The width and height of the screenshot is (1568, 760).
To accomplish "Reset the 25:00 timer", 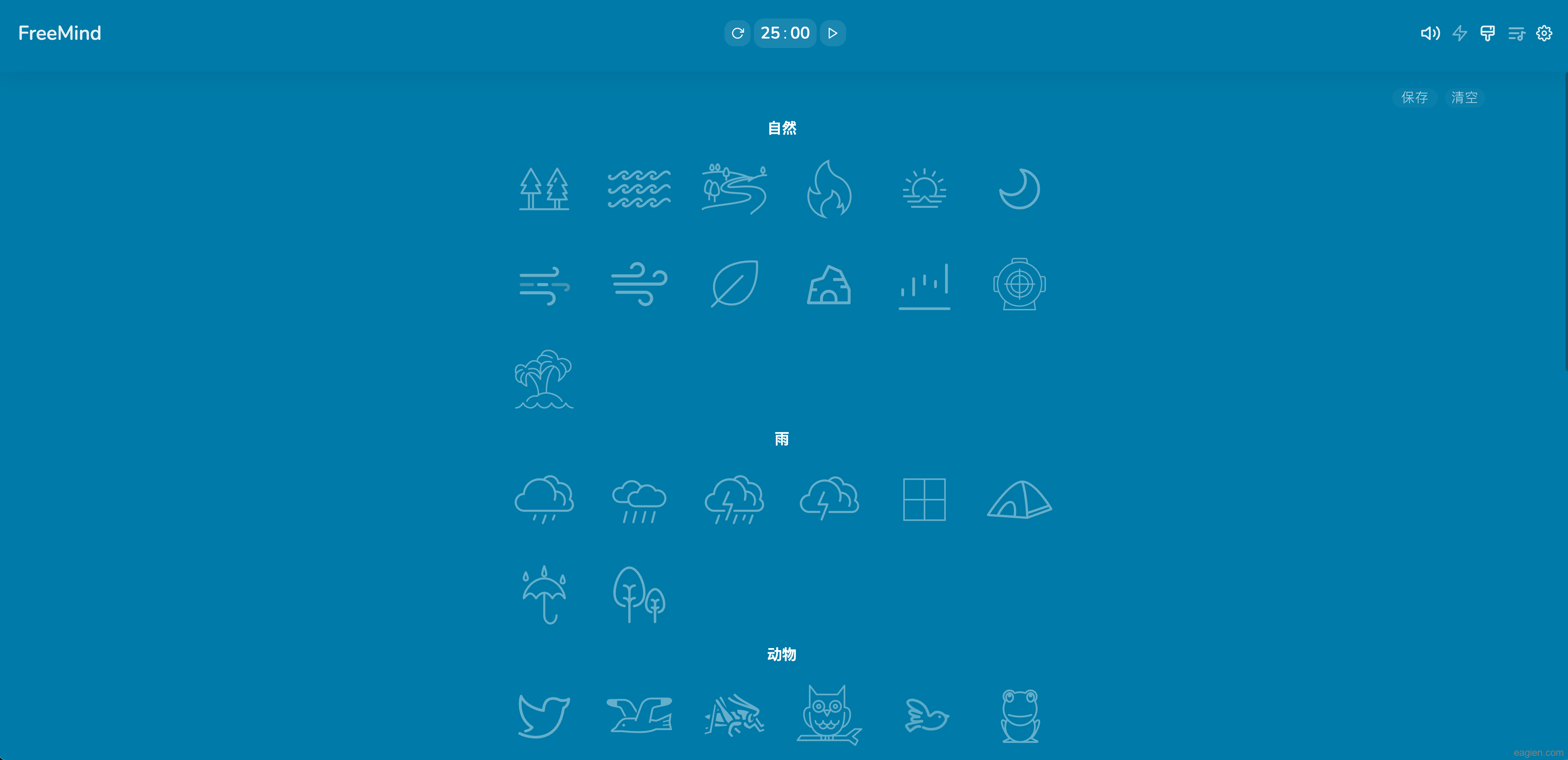I will [x=737, y=33].
